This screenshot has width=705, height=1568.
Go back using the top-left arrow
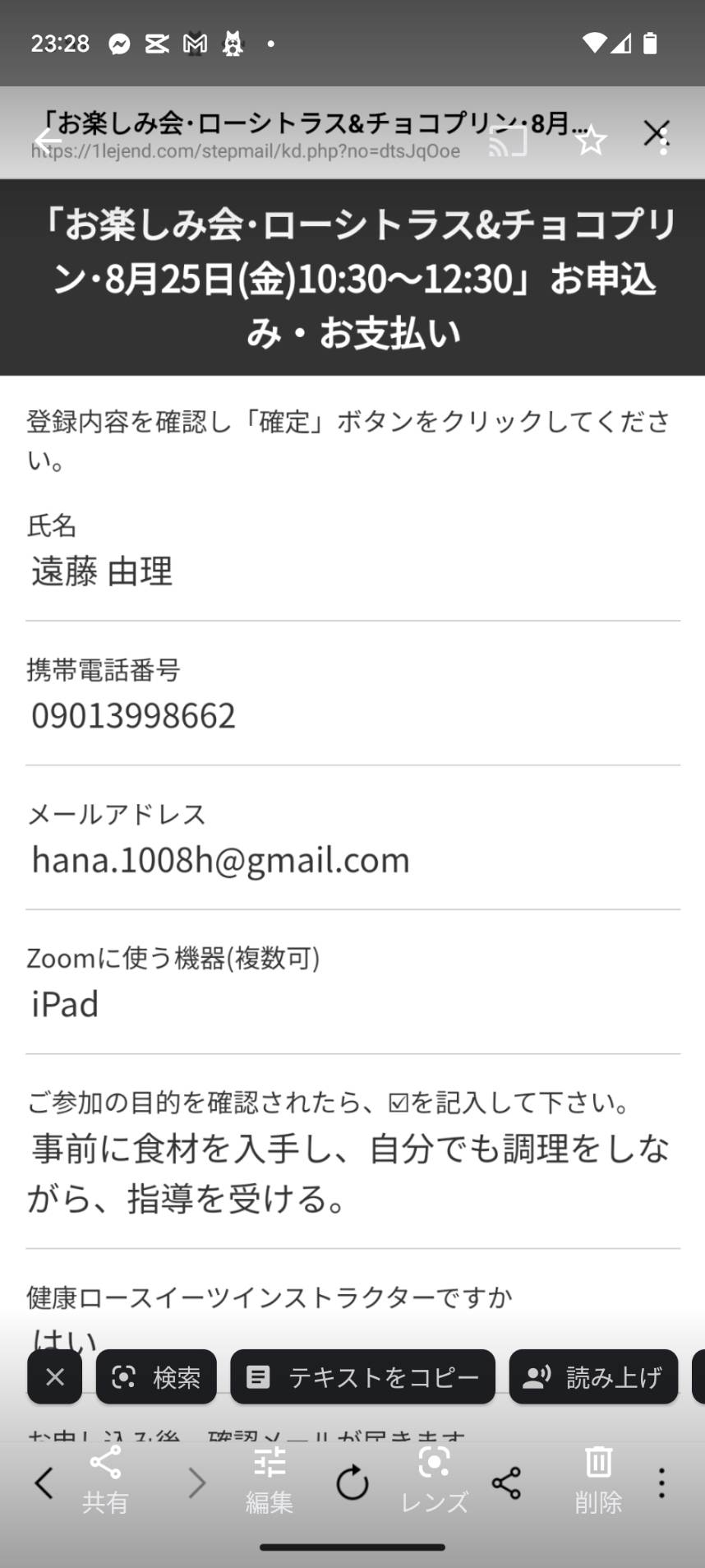tap(48, 141)
